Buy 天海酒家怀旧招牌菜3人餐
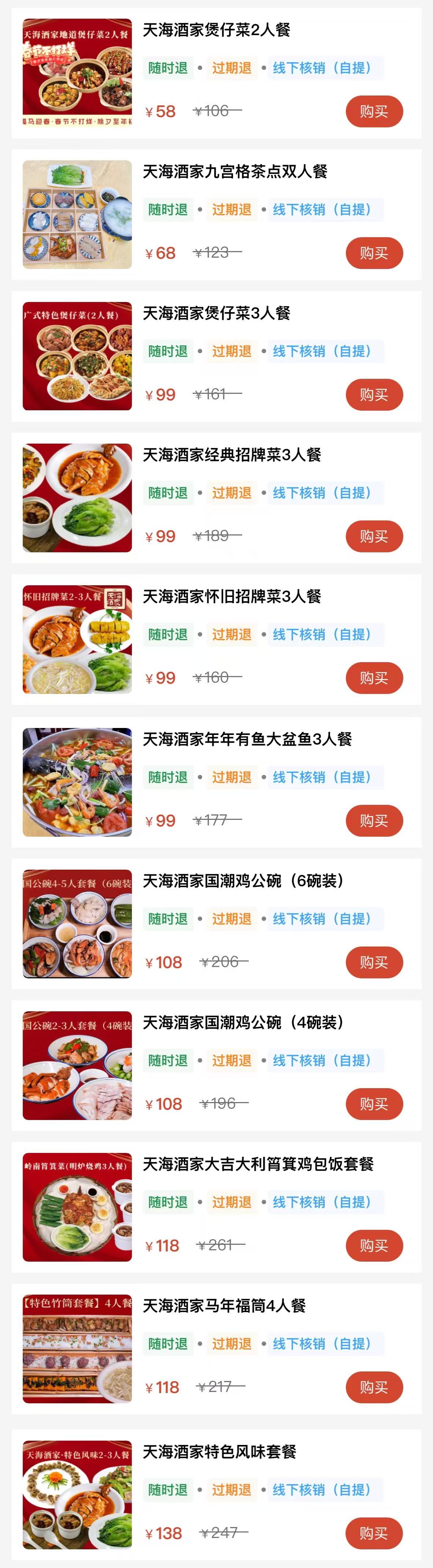The image size is (433, 1568). point(374,678)
